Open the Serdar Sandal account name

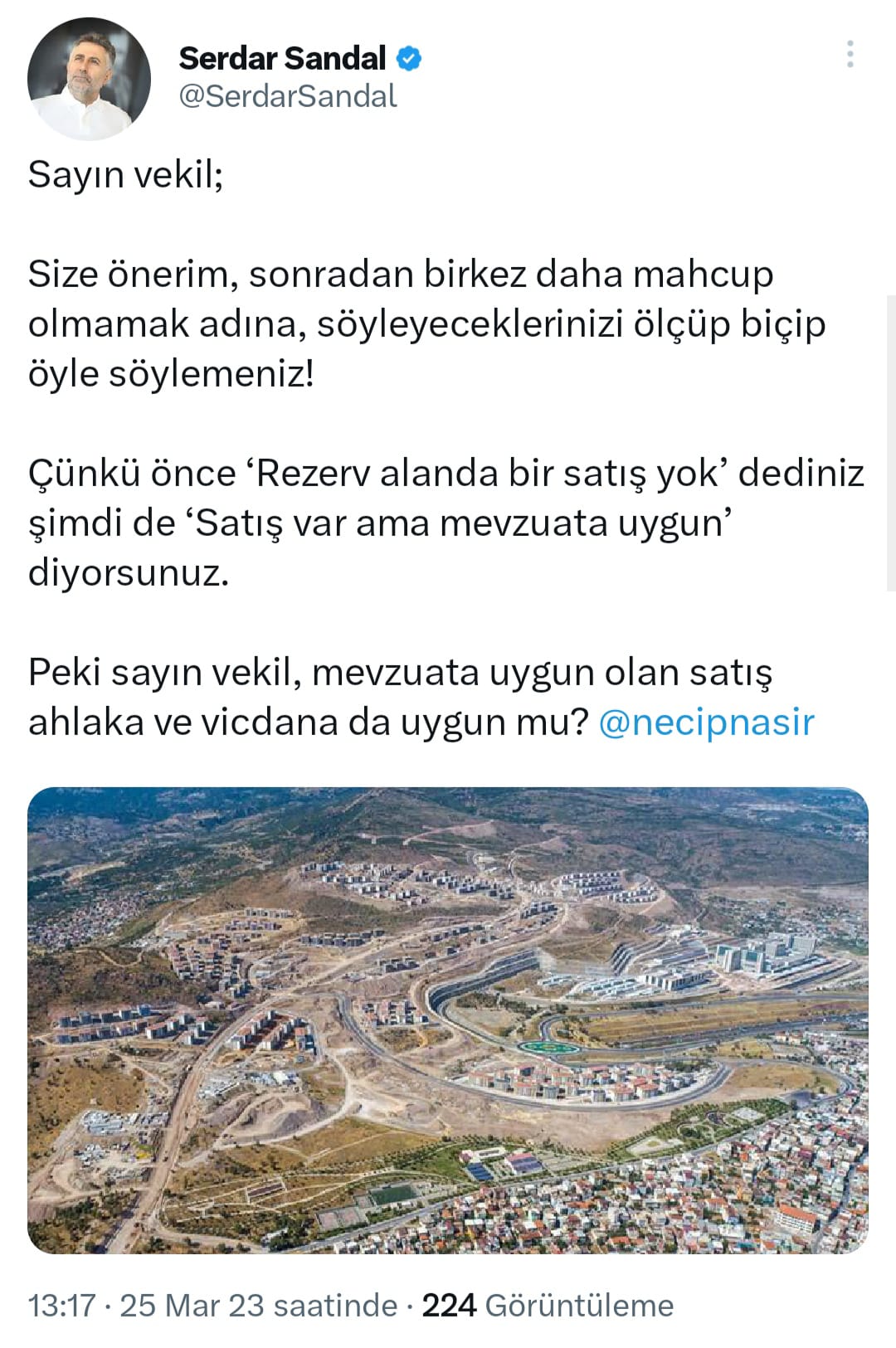pyautogui.click(x=282, y=59)
